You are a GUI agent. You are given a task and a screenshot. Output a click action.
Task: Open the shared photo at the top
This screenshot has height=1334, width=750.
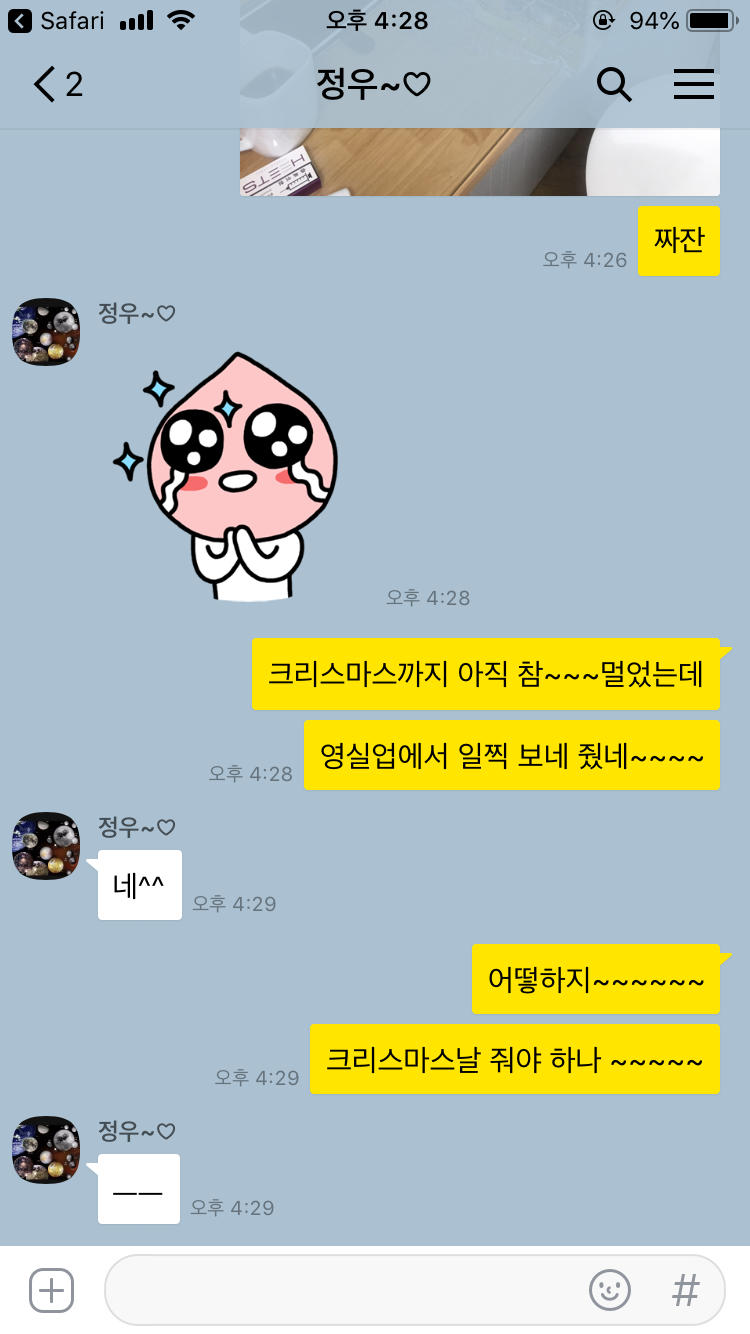pyautogui.click(x=480, y=160)
